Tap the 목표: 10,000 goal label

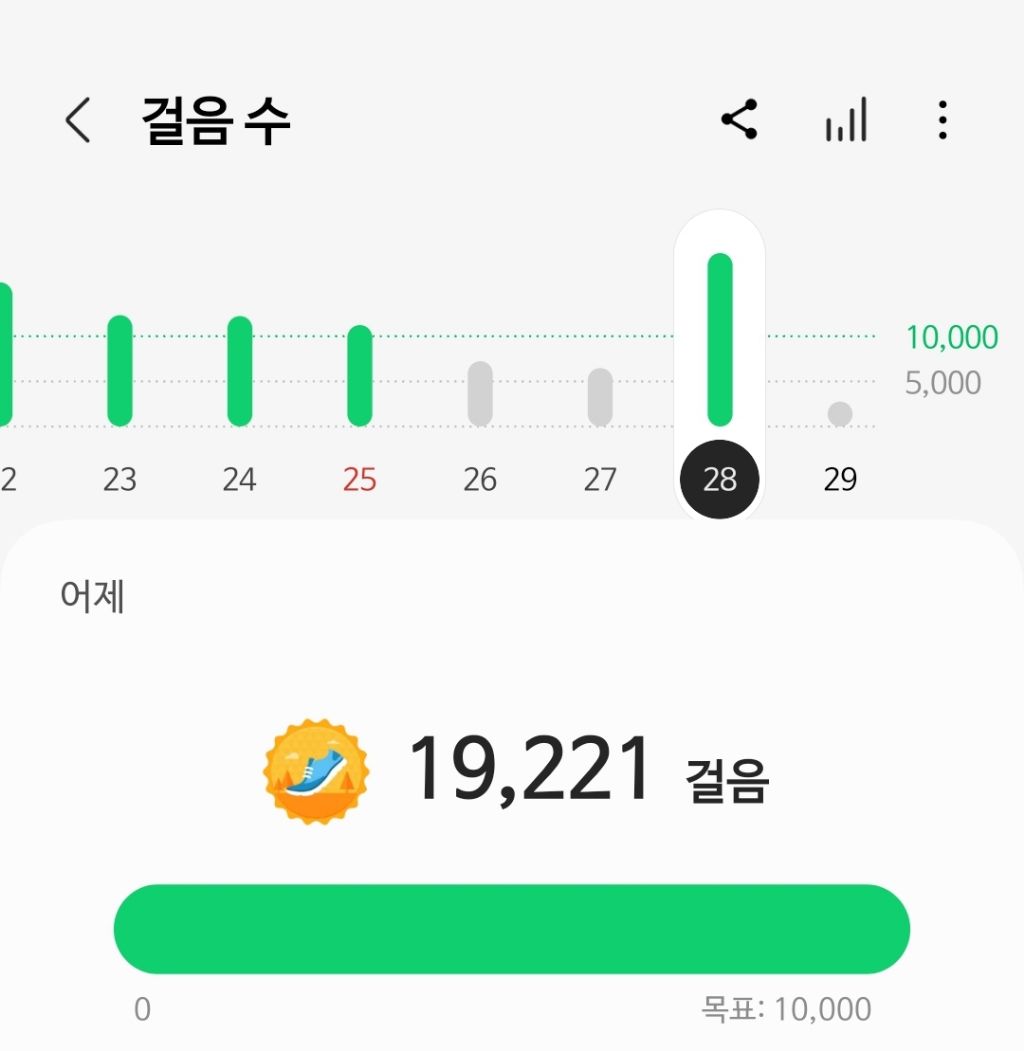786,1008
